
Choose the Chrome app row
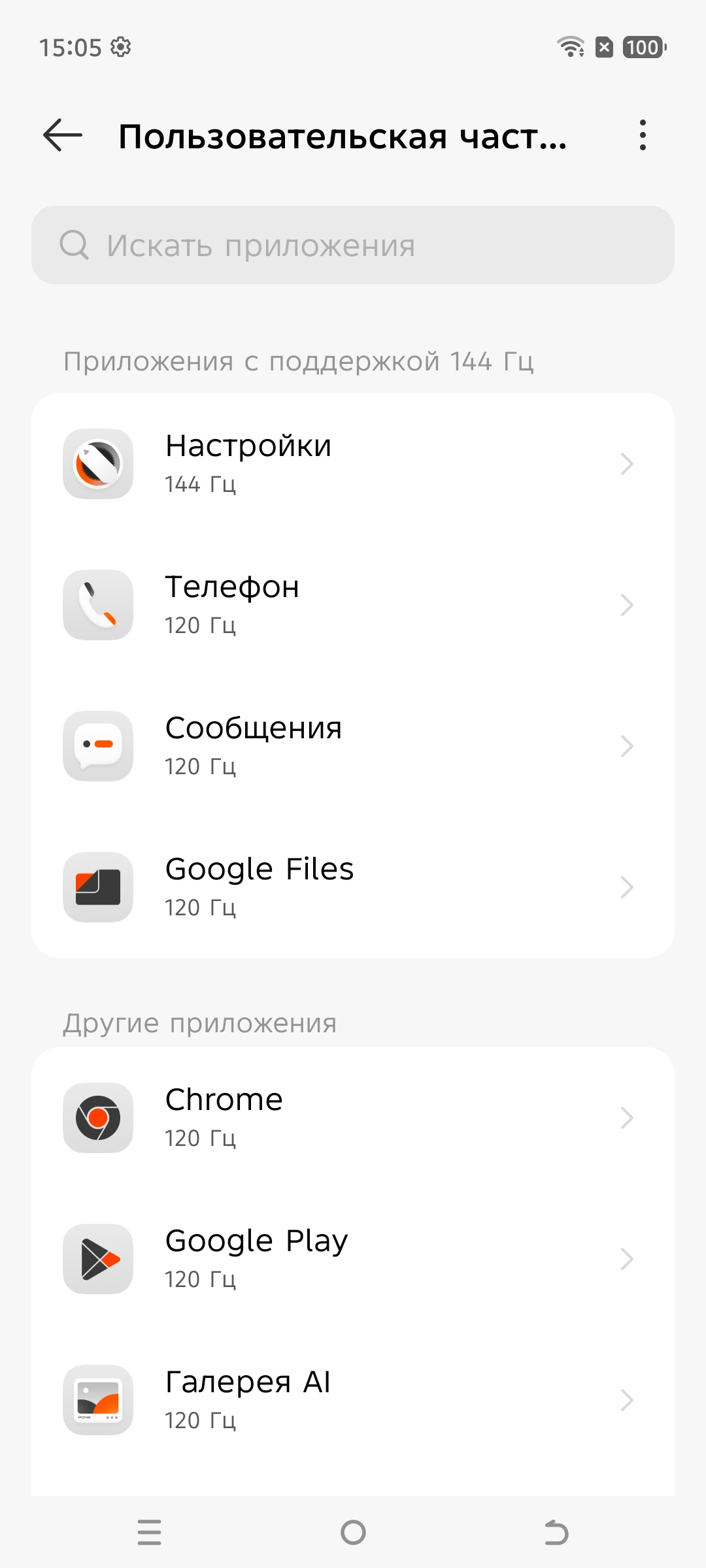[x=353, y=1118]
